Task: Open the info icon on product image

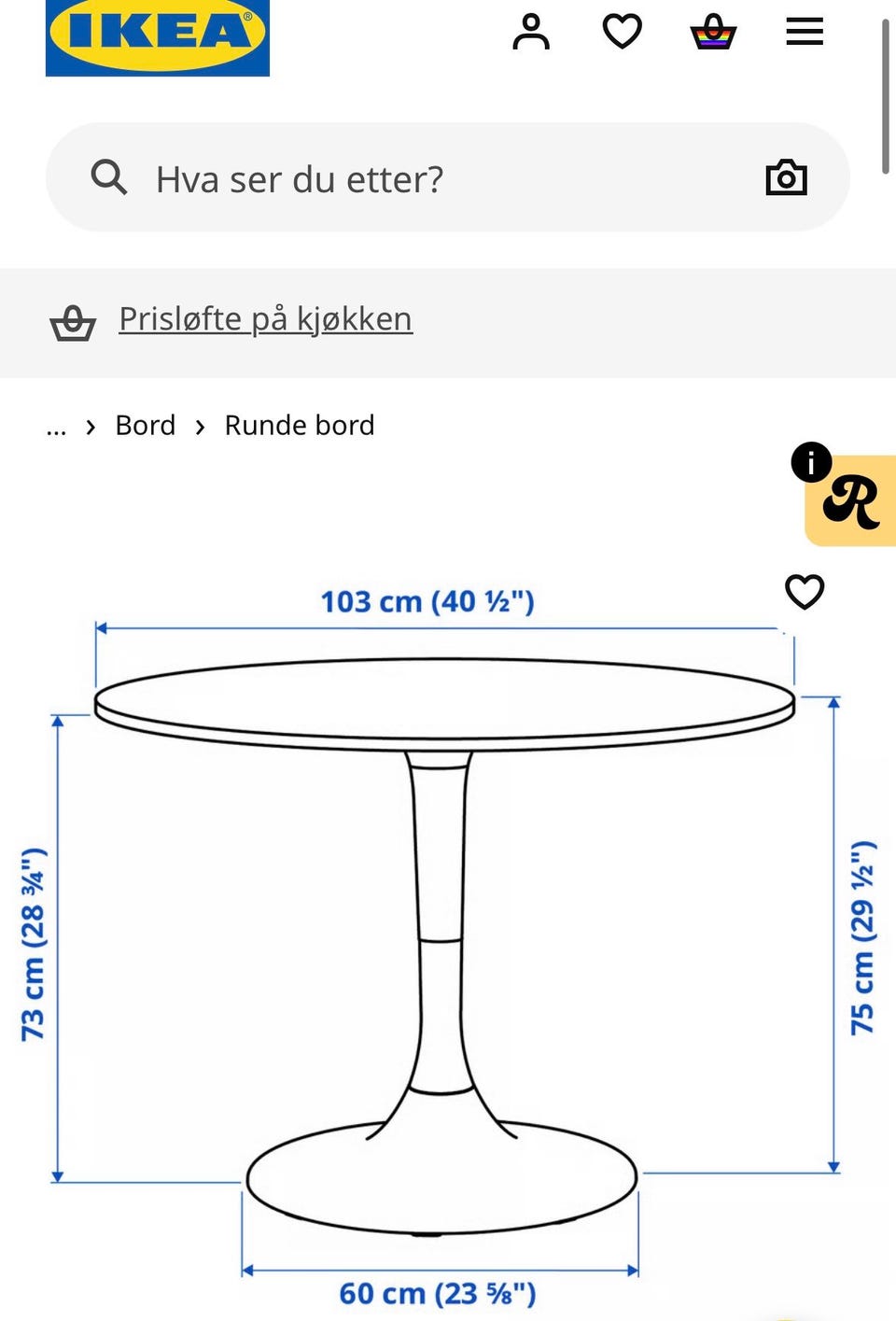Action: click(811, 464)
